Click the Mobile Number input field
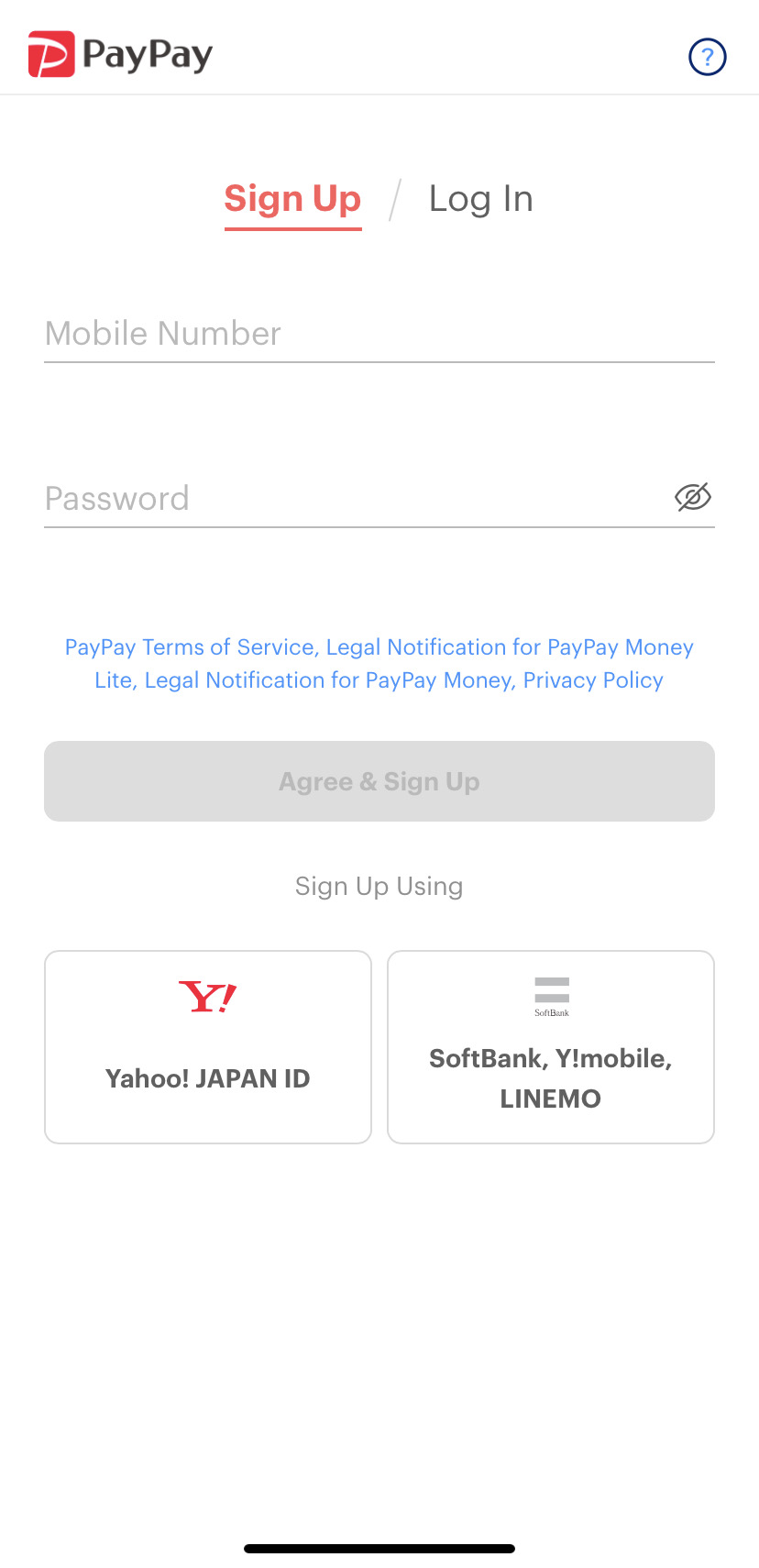The width and height of the screenshot is (759, 1568). tap(379, 335)
